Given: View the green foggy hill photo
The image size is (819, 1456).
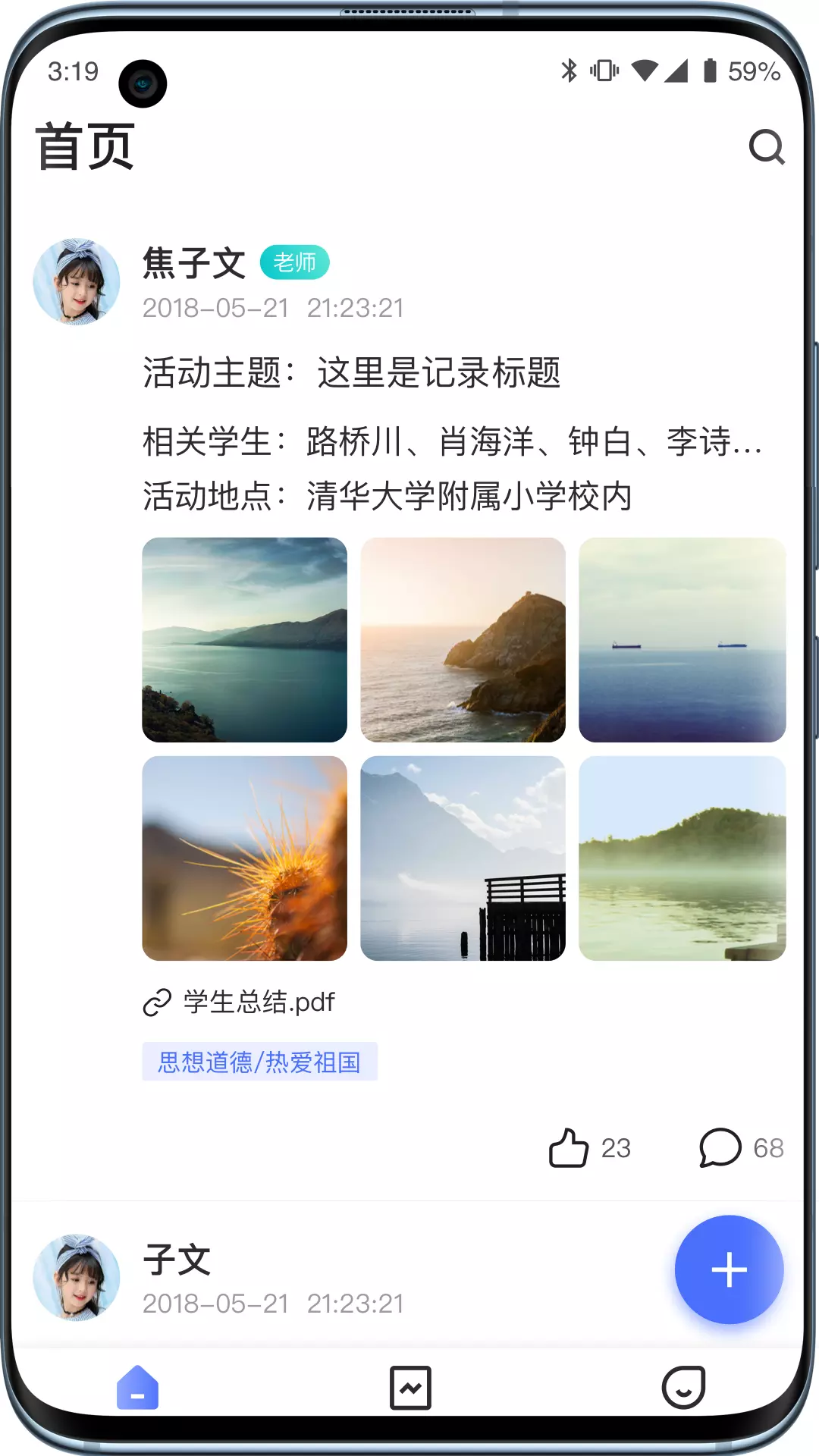Looking at the screenshot, I should click(682, 858).
